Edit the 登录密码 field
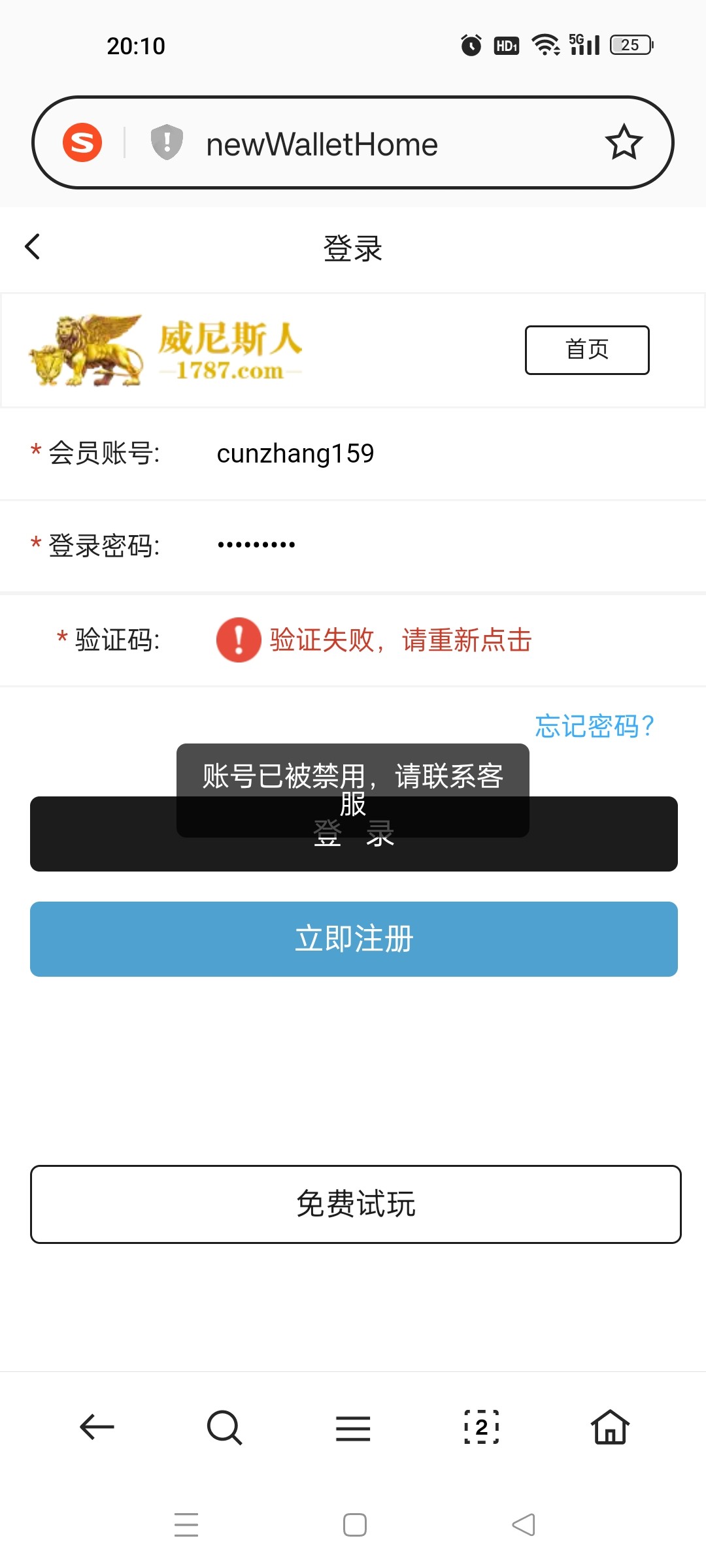 point(392,544)
